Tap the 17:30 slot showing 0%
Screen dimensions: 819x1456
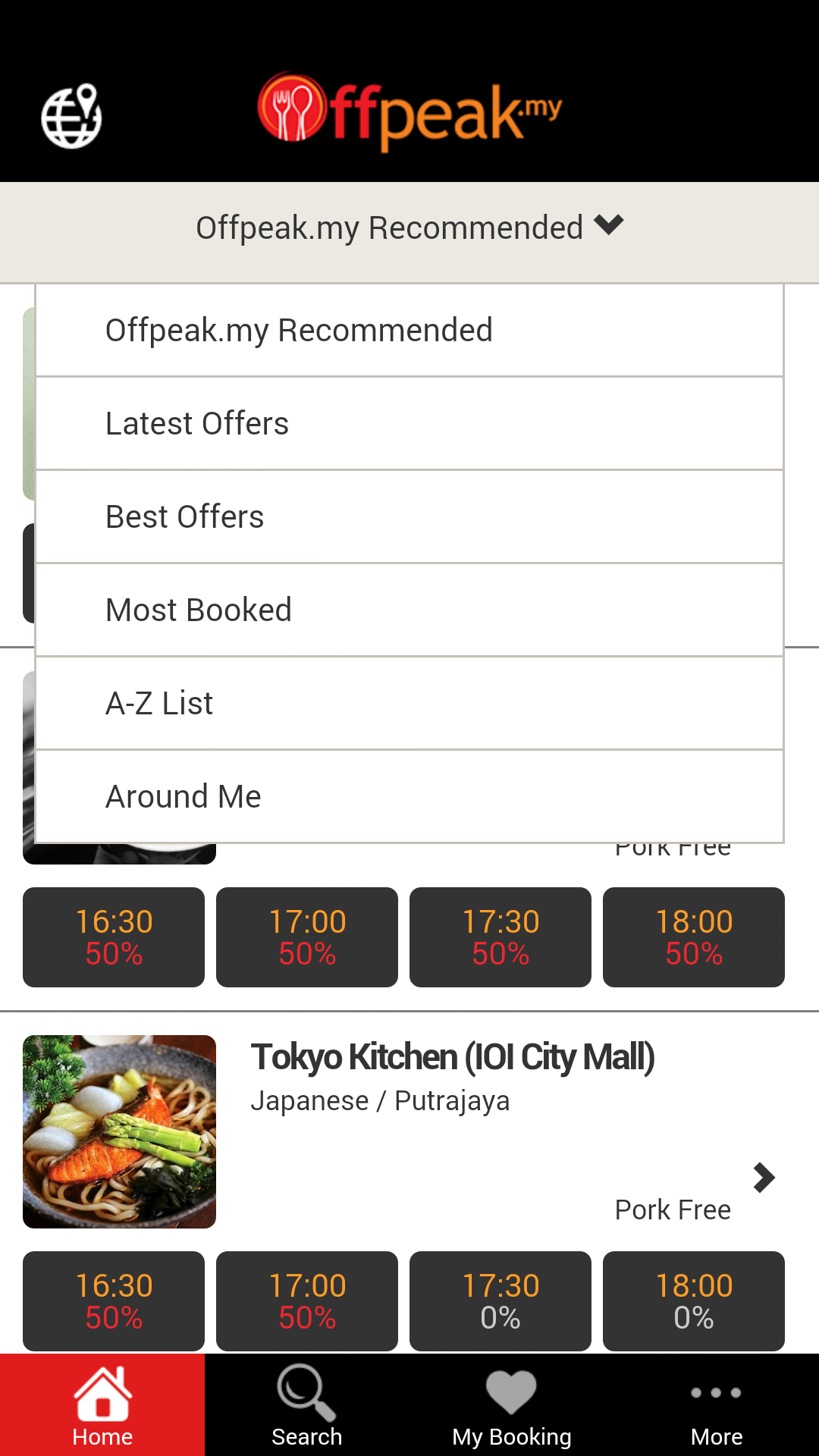tap(500, 1301)
